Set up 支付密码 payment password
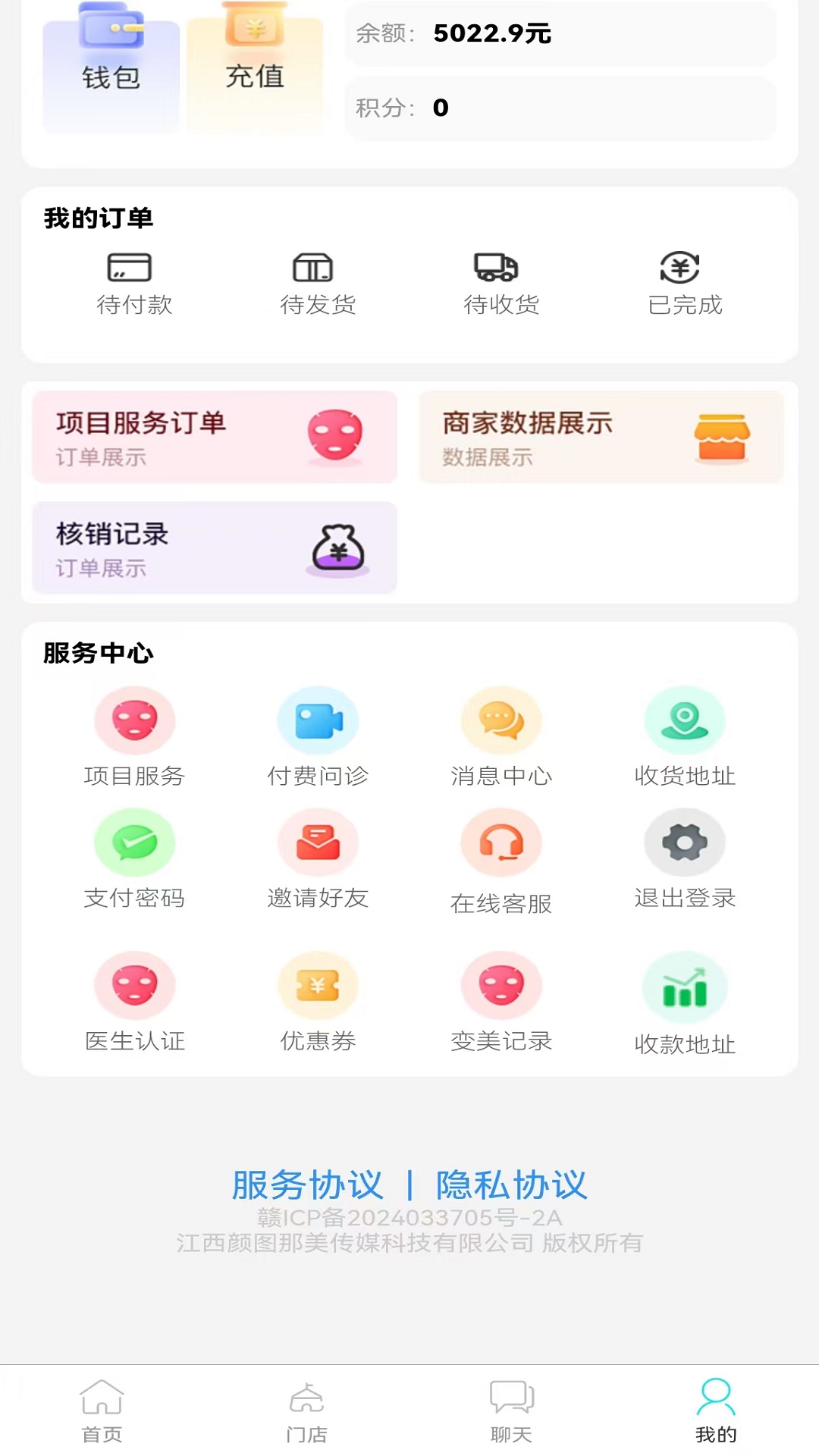 point(134,859)
